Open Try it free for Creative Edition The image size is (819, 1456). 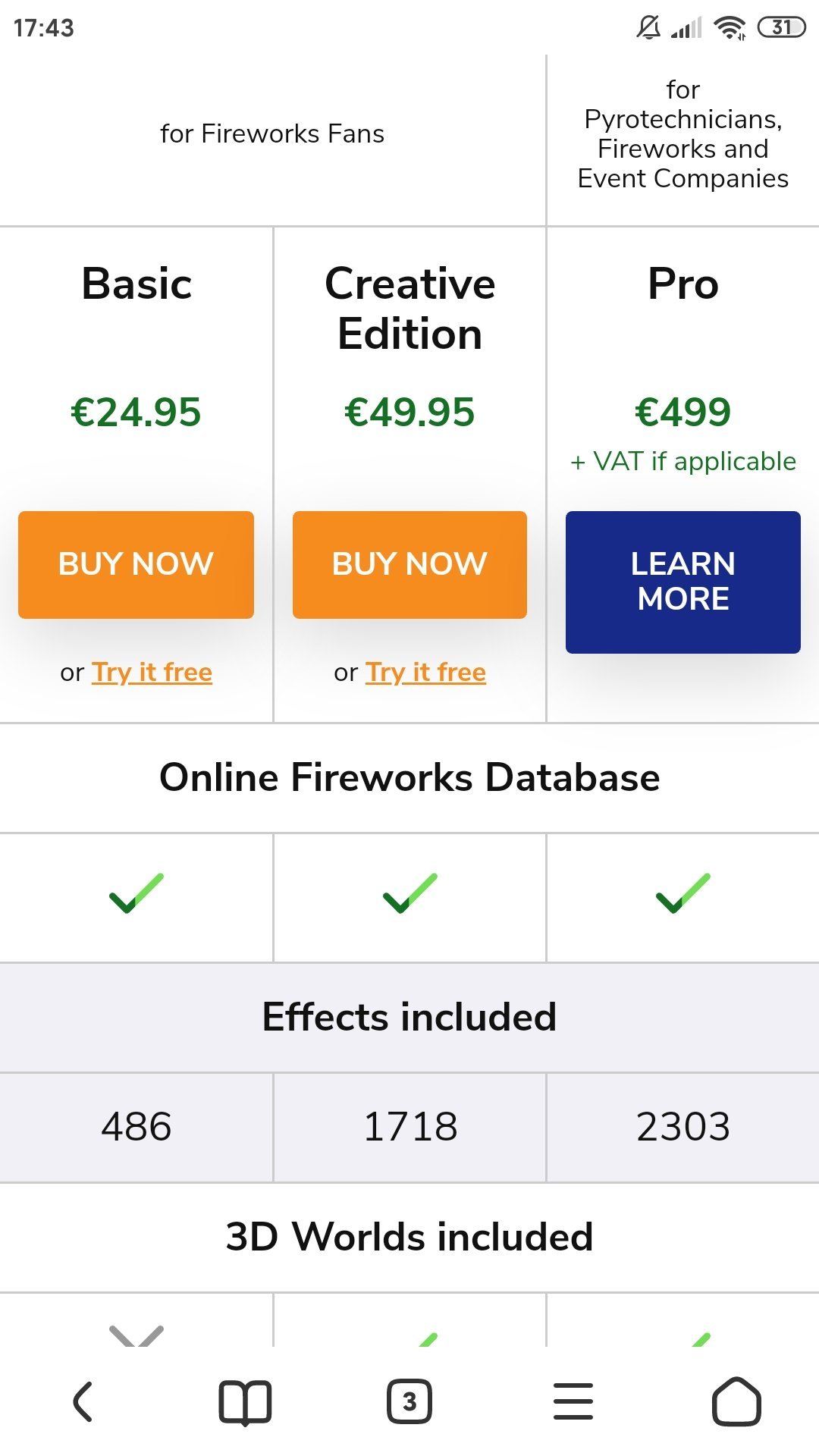coord(425,672)
